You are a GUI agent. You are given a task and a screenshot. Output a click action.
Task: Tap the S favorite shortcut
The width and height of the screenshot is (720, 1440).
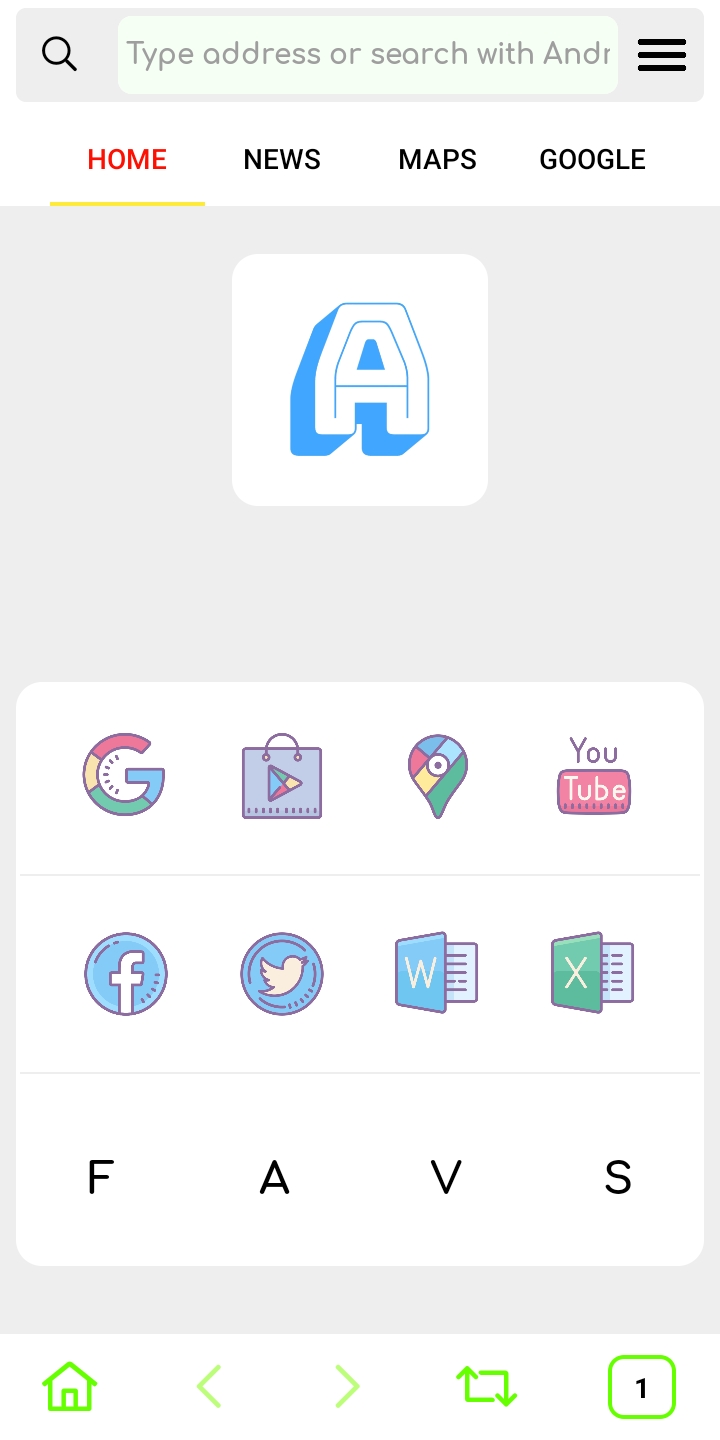point(618,1178)
